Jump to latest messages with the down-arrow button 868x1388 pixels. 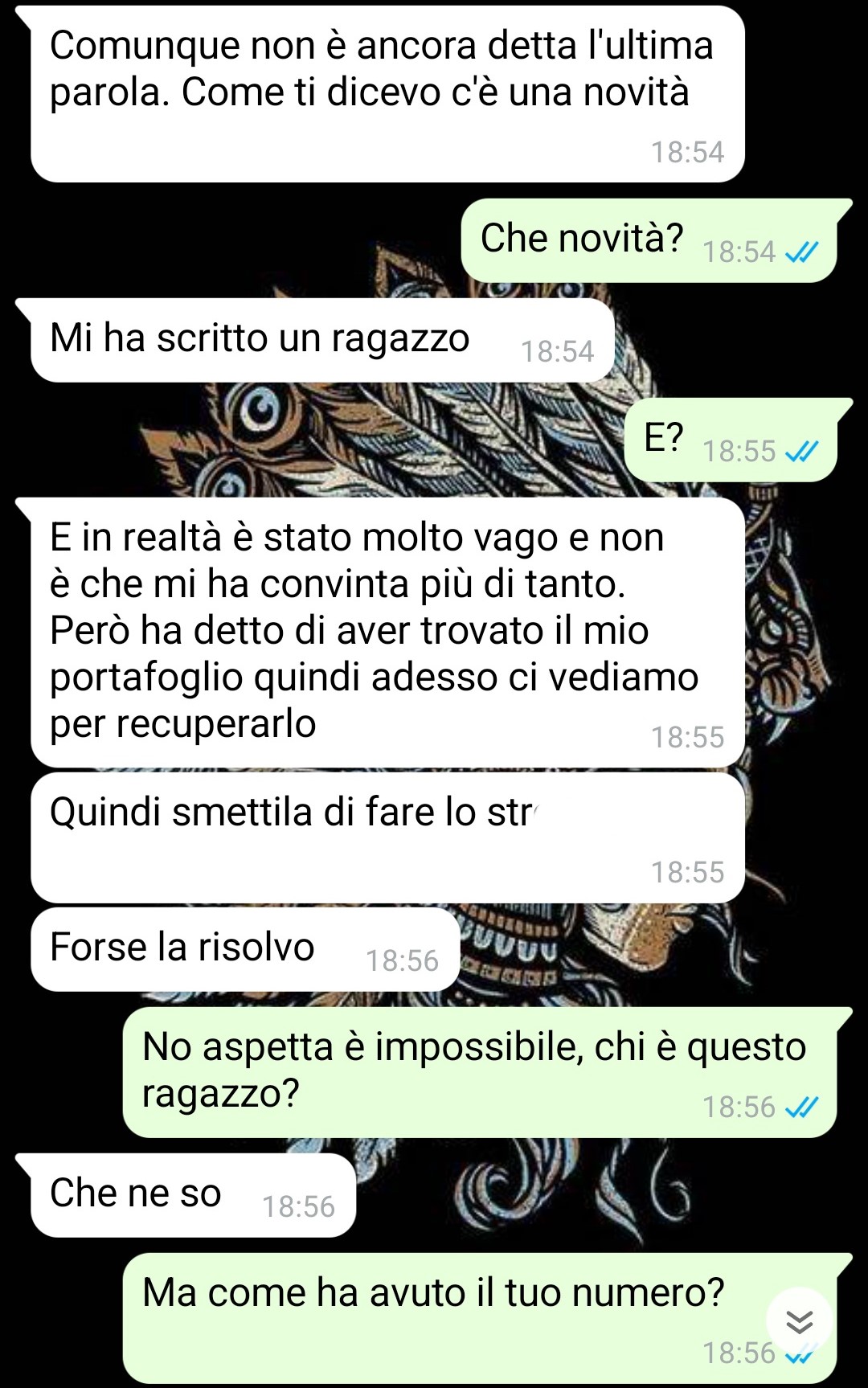(x=799, y=1320)
